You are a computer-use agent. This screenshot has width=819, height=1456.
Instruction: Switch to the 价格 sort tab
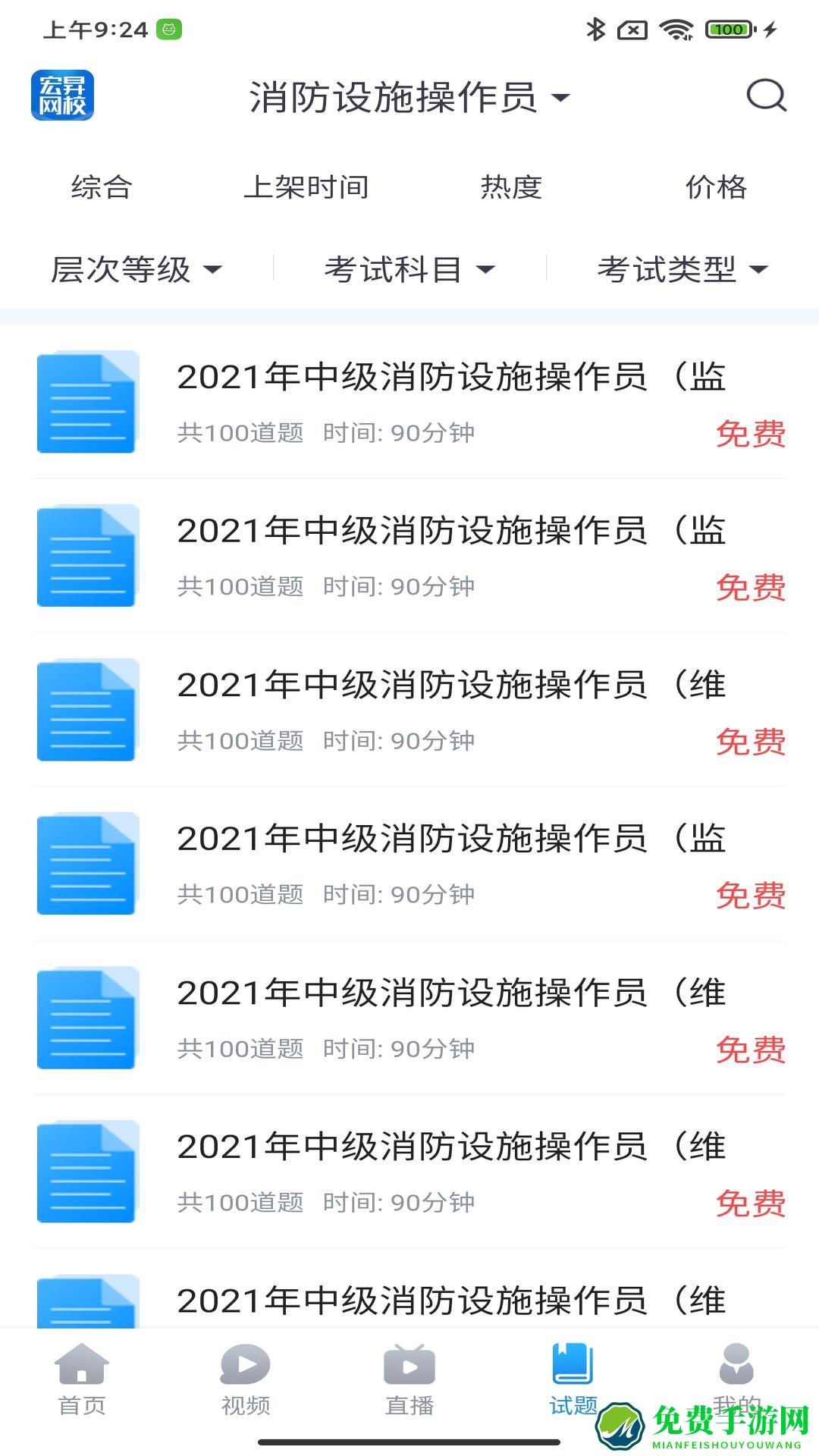[x=715, y=188]
